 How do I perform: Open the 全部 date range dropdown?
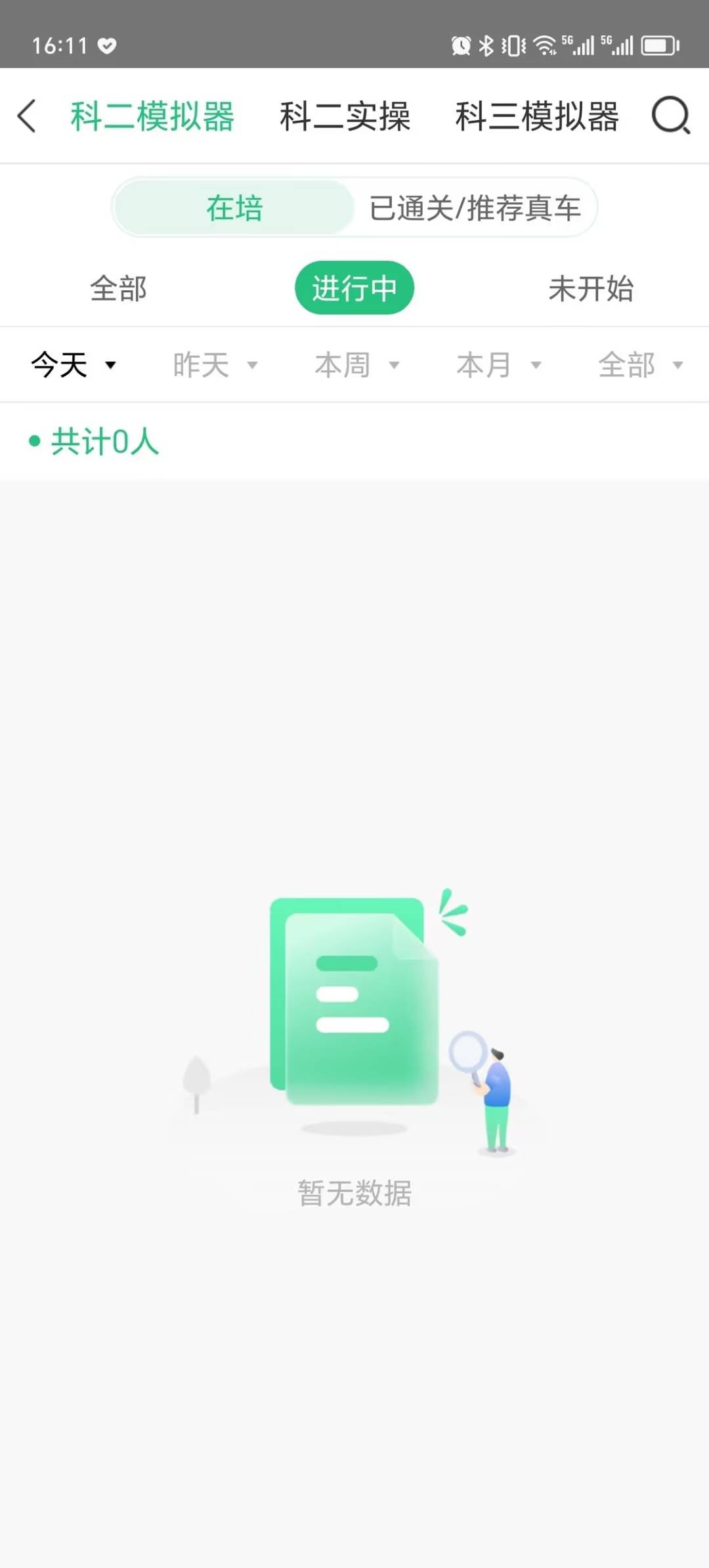click(639, 365)
